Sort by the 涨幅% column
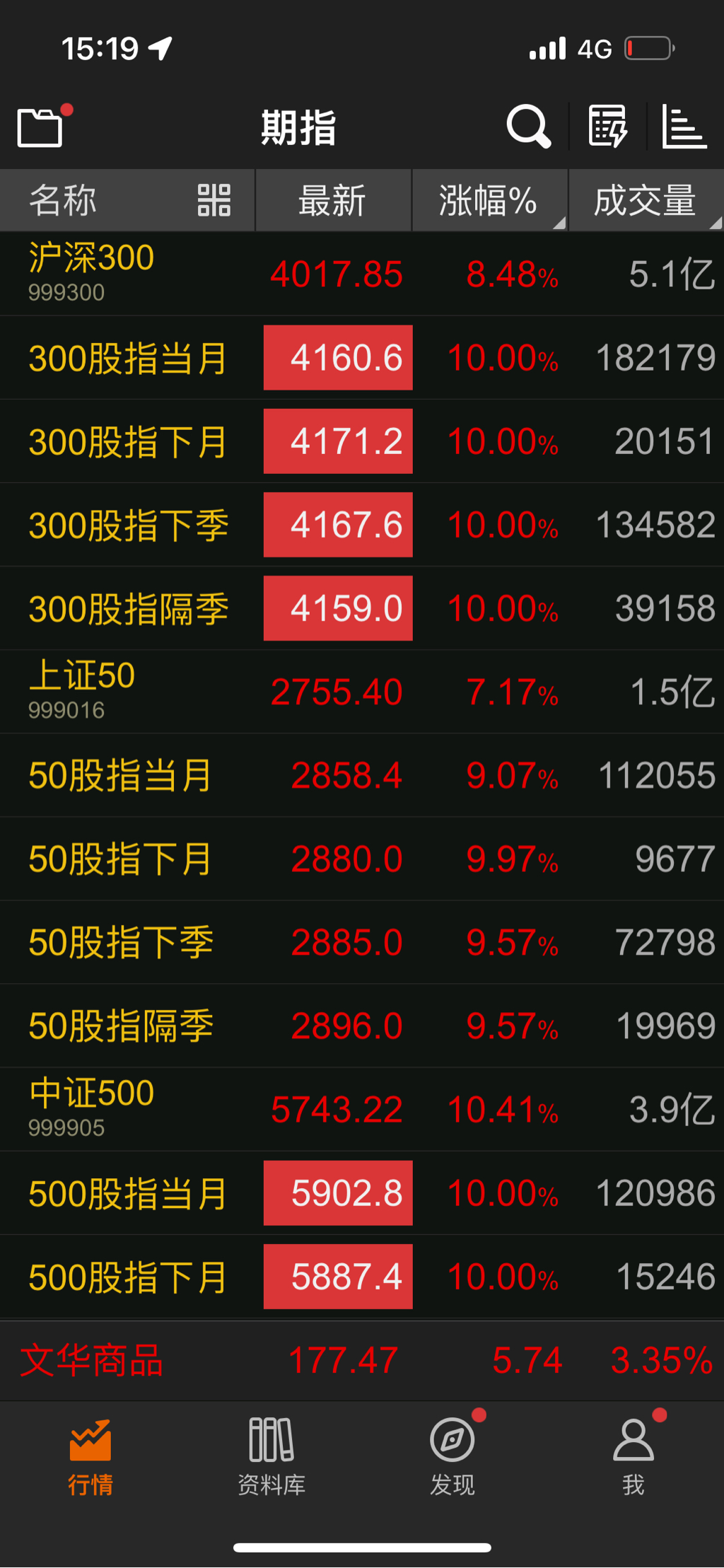The width and height of the screenshot is (724, 1568). click(x=489, y=201)
